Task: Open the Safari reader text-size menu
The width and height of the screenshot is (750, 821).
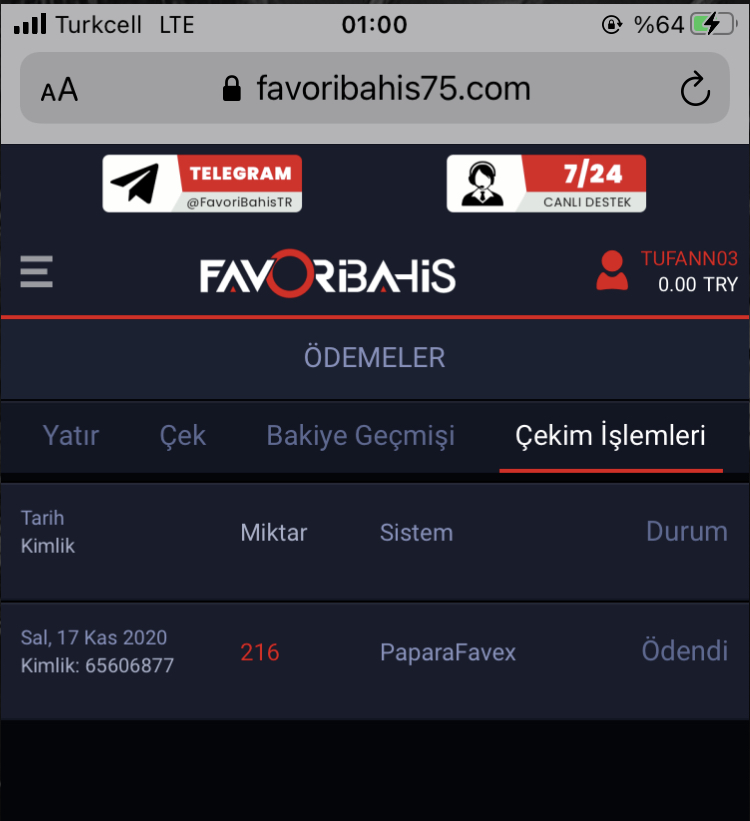Action: [59, 90]
